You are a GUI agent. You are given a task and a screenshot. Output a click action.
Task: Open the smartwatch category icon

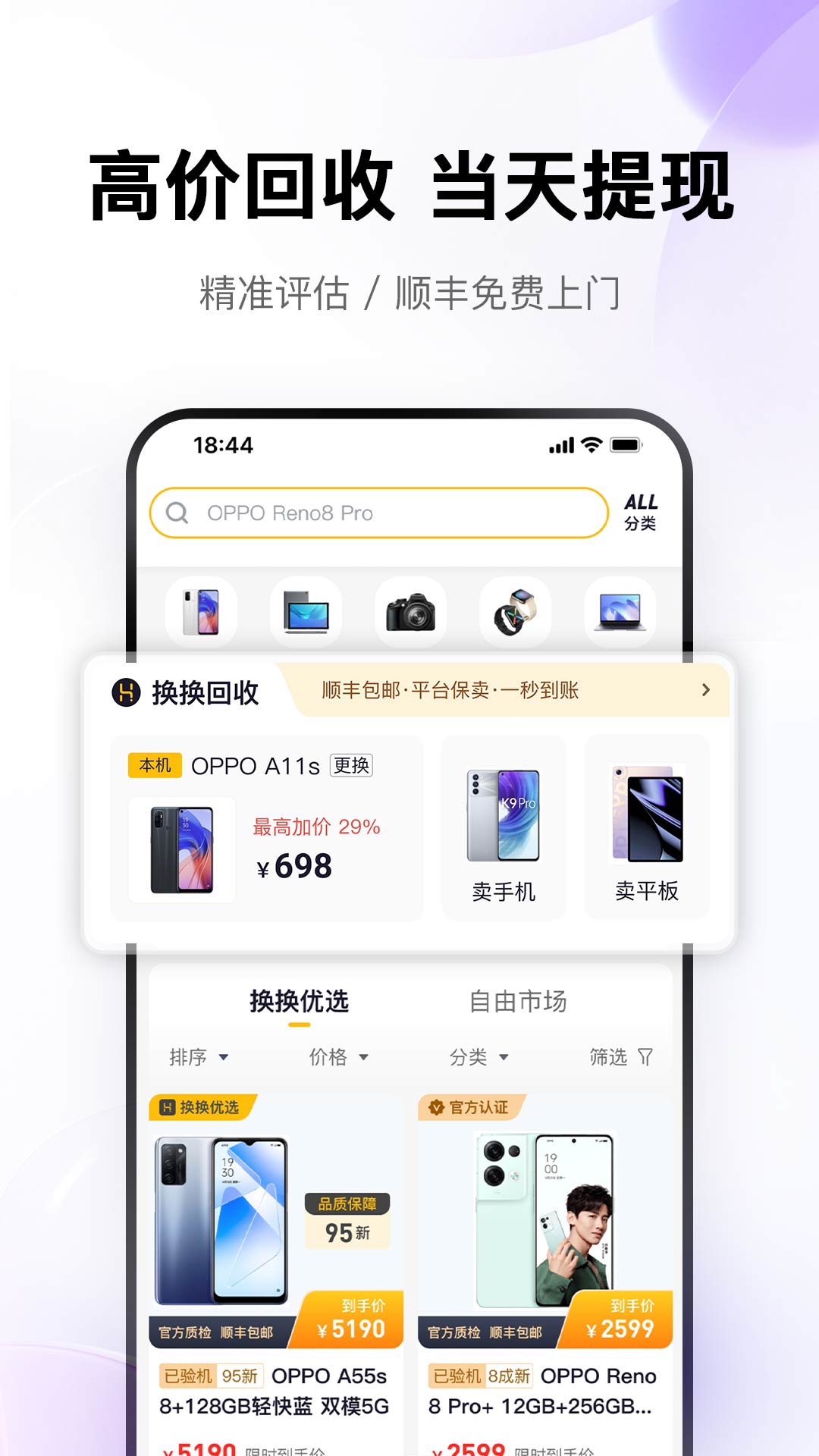[x=515, y=613]
